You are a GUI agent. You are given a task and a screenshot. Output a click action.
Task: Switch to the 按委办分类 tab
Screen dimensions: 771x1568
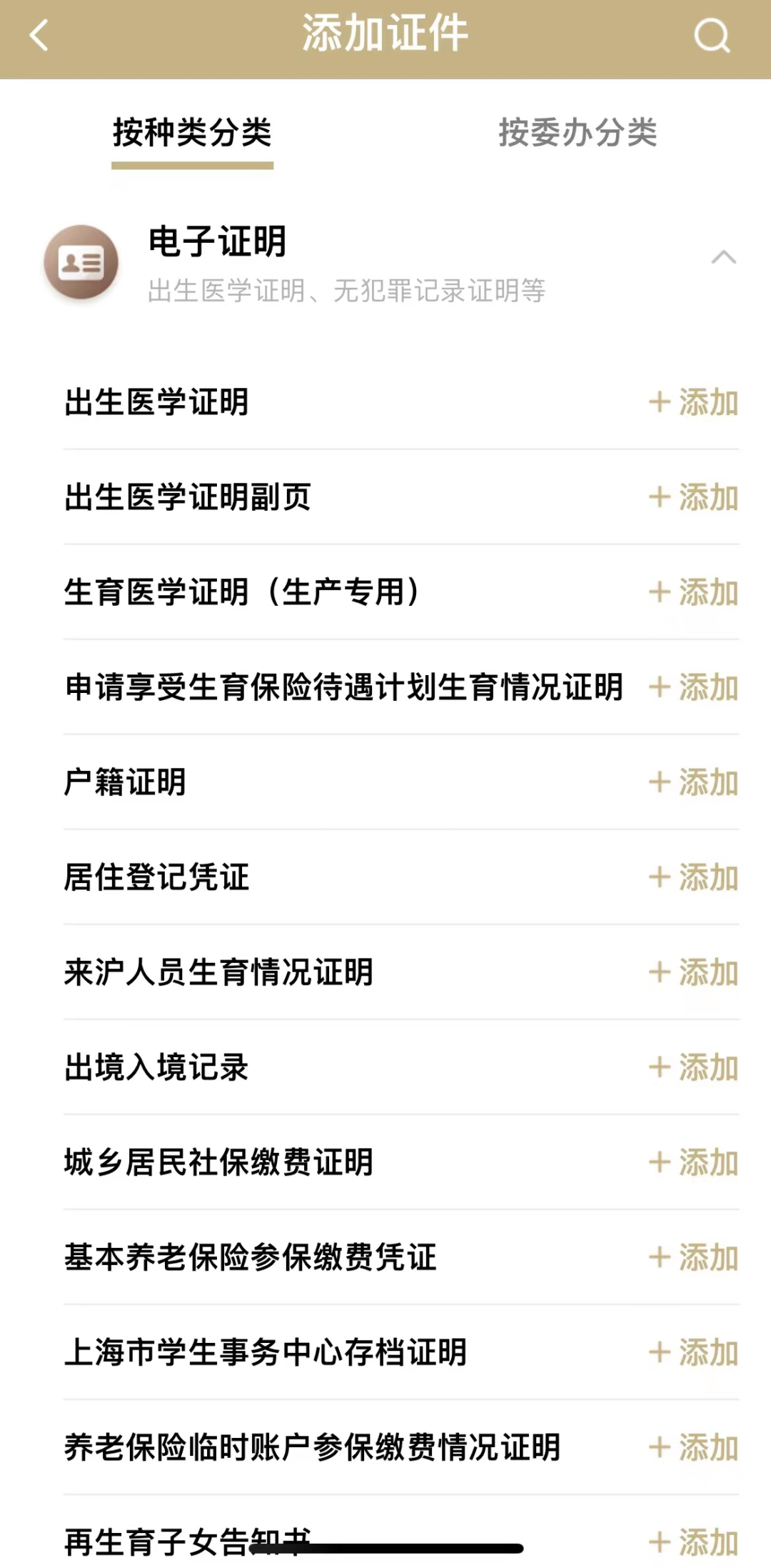point(578,133)
